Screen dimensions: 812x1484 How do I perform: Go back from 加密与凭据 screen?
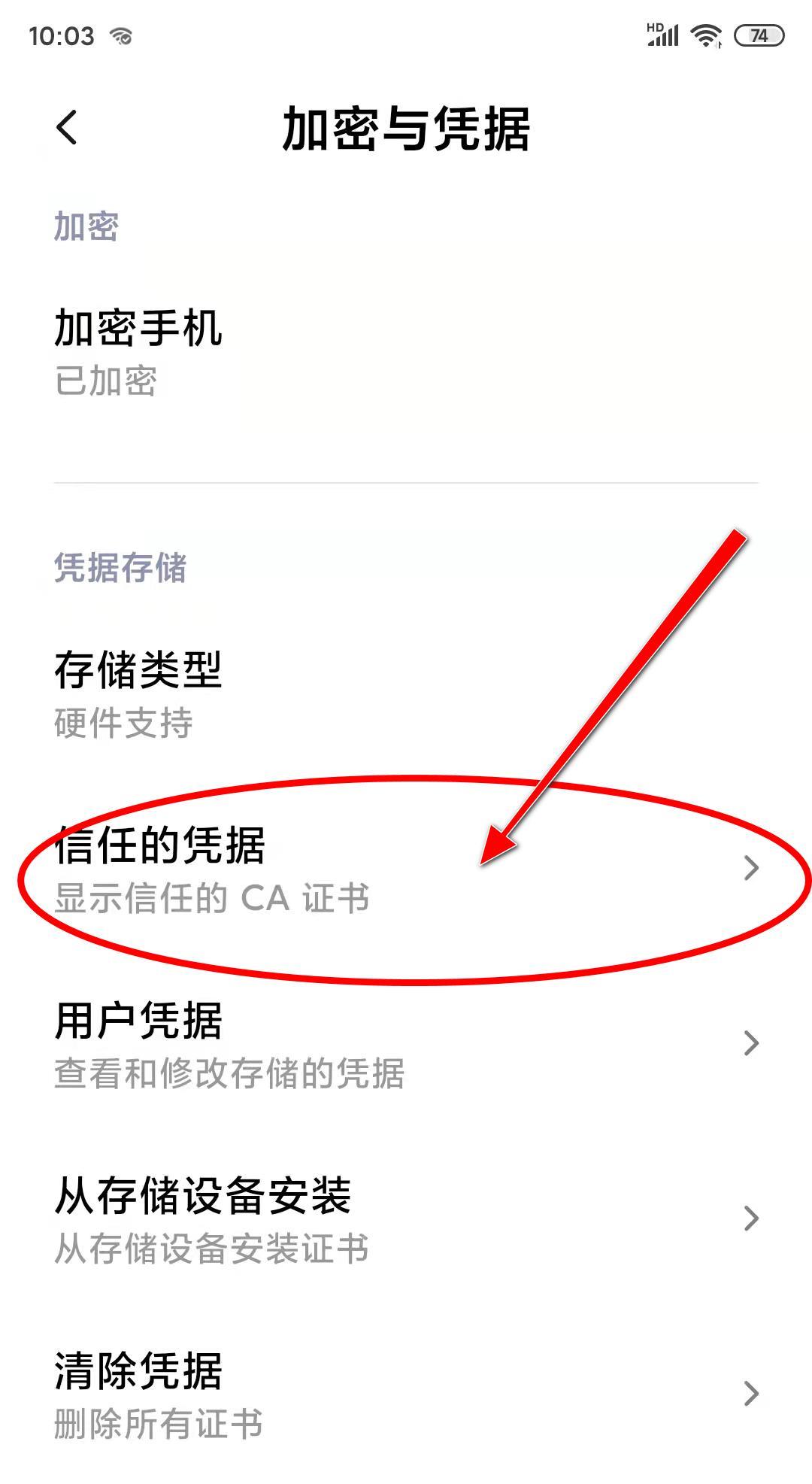click(67, 127)
